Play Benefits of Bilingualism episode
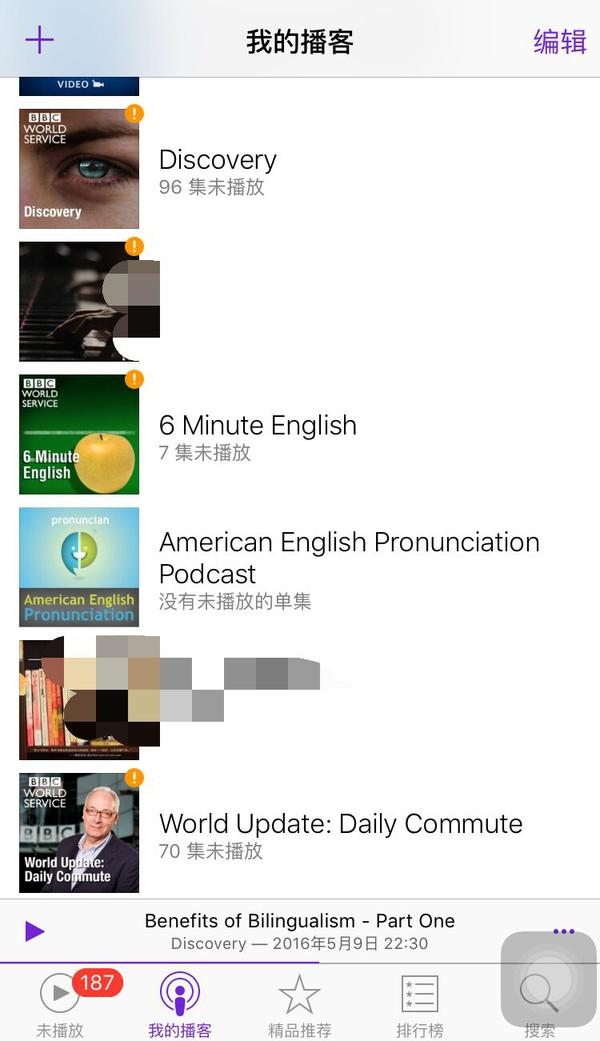The height and width of the screenshot is (1041, 600). click(x=35, y=931)
